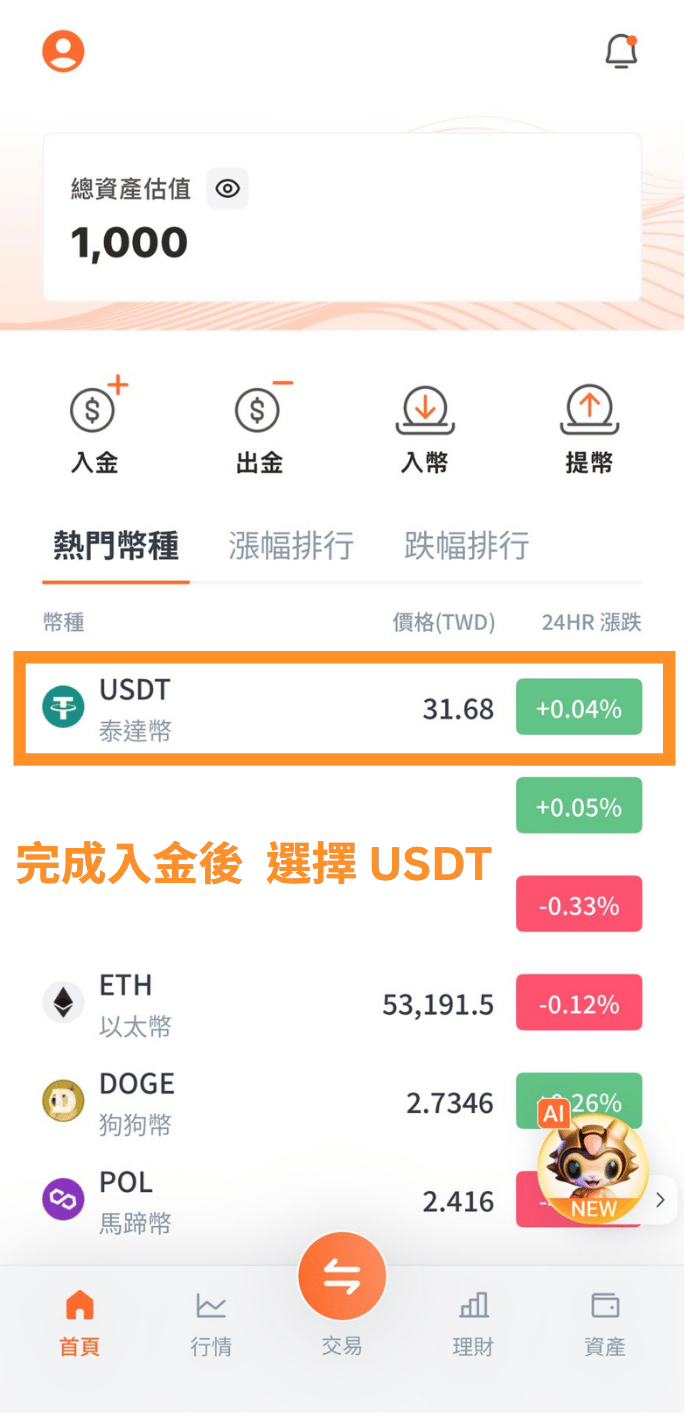Switch to the 理財 tab
This screenshot has width=688, height=1416.
point(473,1323)
